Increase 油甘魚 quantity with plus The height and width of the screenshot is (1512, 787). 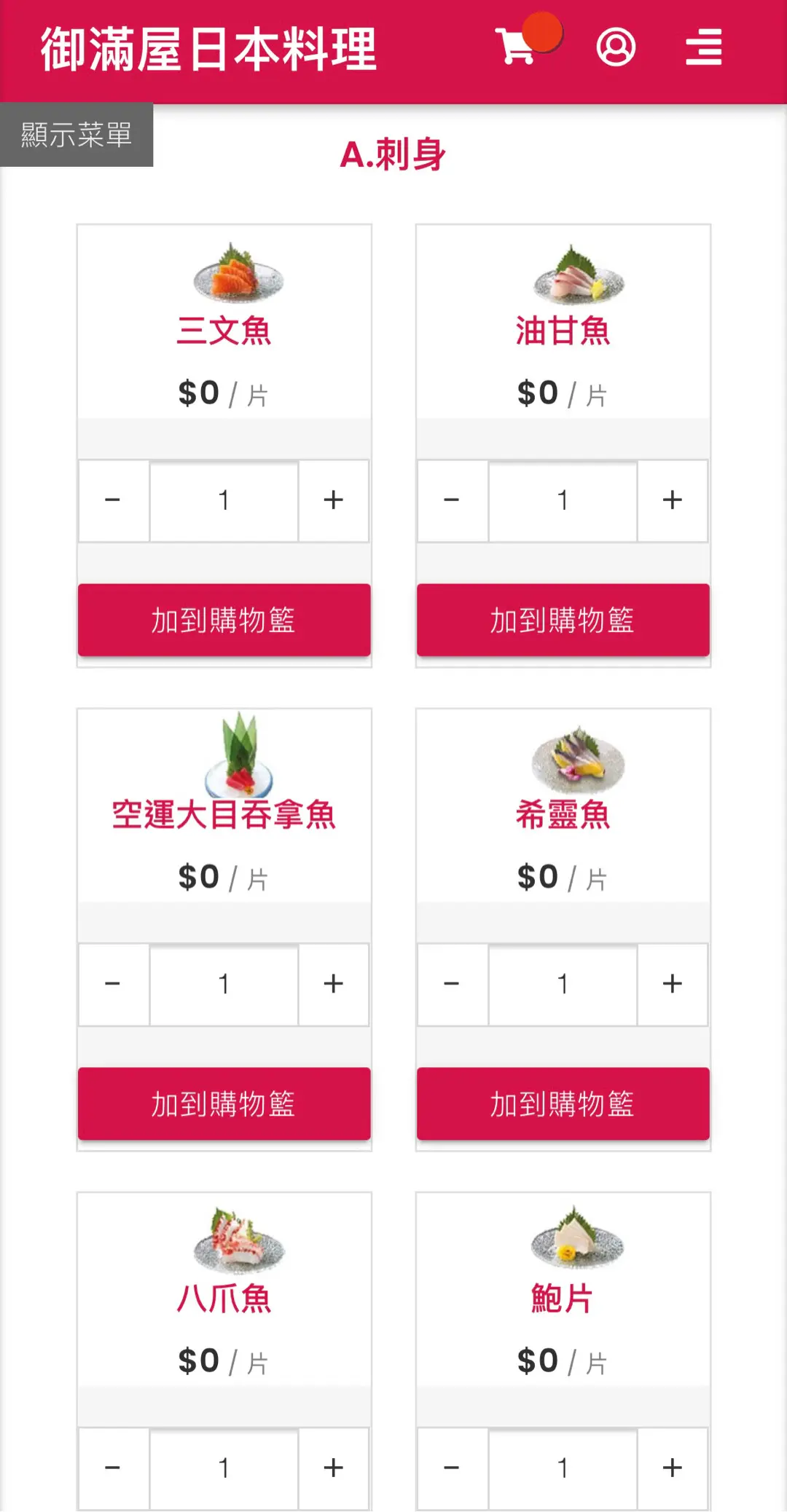tap(672, 500)
